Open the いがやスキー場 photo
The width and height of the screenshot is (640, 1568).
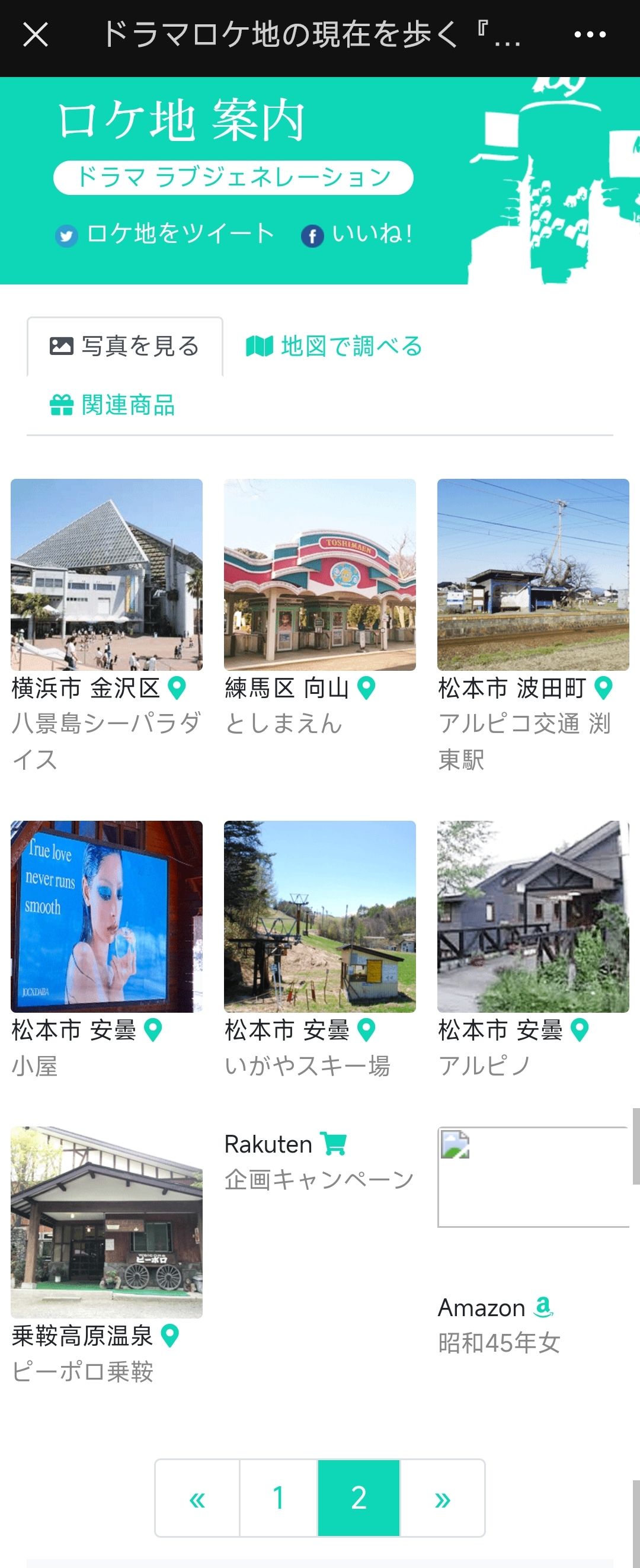coord(319,916)
